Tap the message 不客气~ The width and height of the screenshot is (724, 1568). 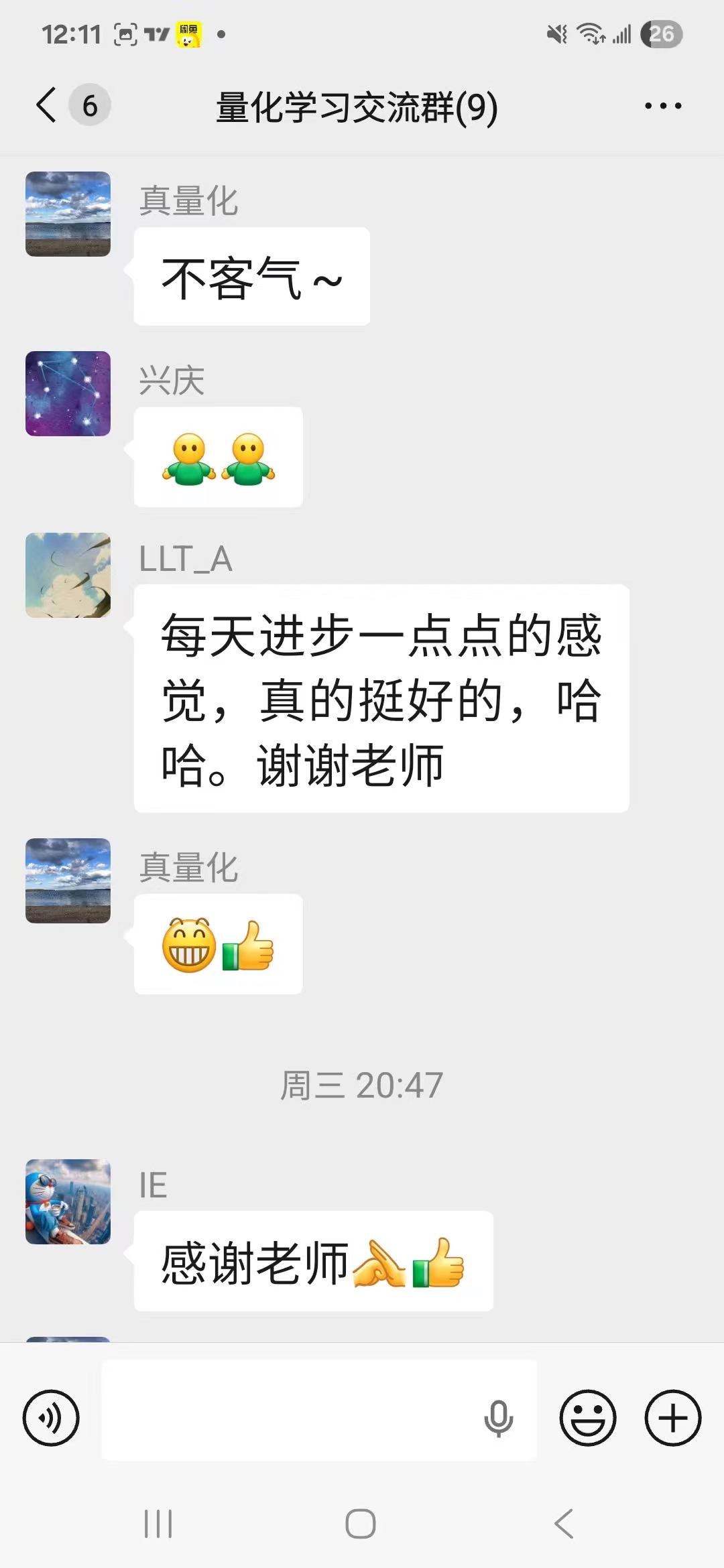tap(251, 276)
